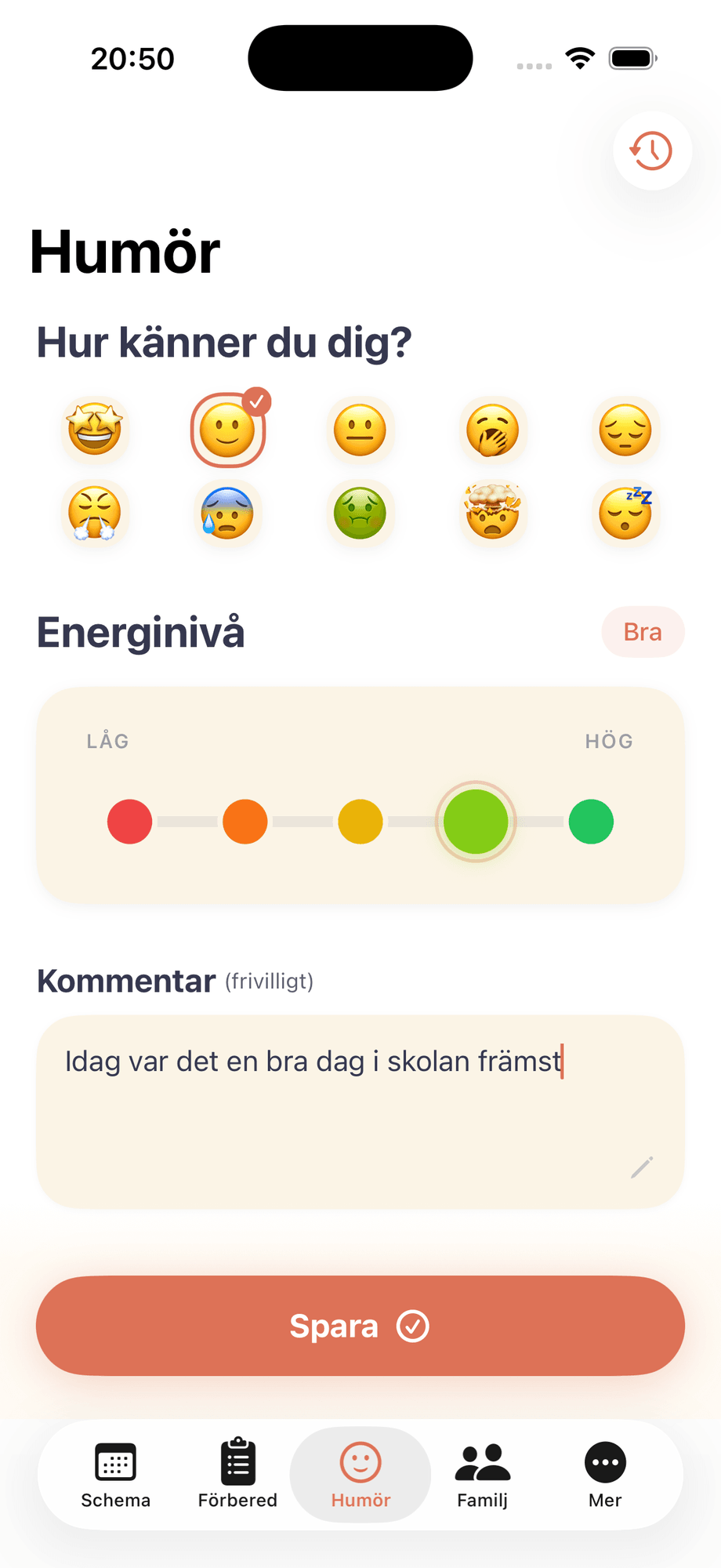Set energy level to the yellow dot

point(360,822)
